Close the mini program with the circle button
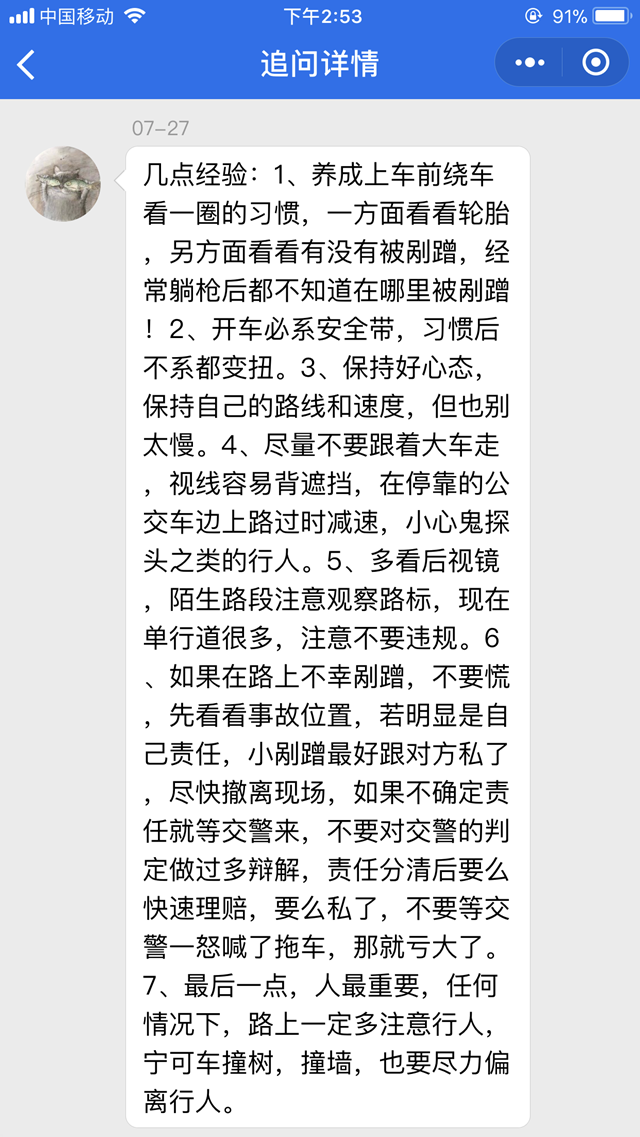 click(596, 64)
